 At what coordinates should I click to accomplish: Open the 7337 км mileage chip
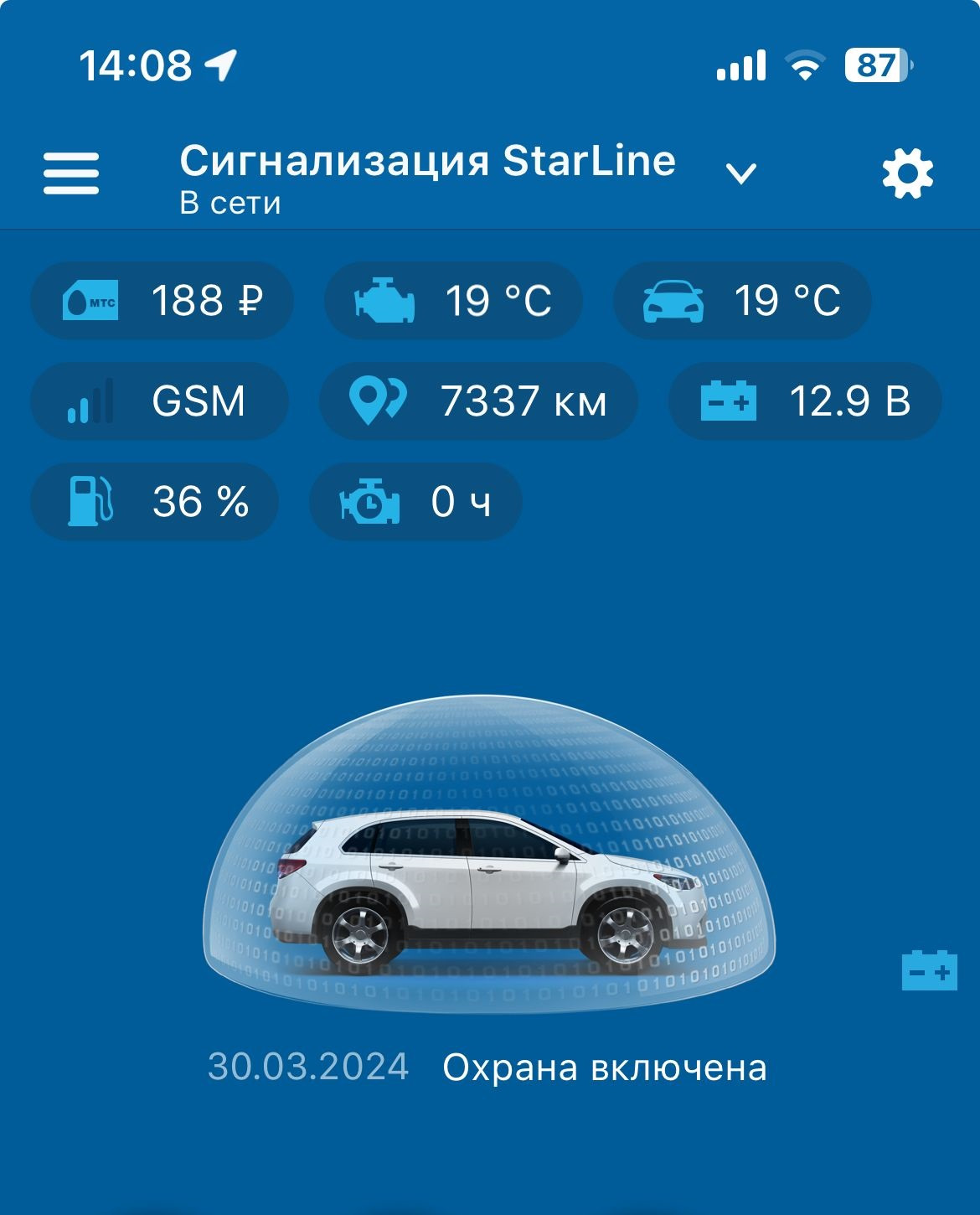coord(478,401)
